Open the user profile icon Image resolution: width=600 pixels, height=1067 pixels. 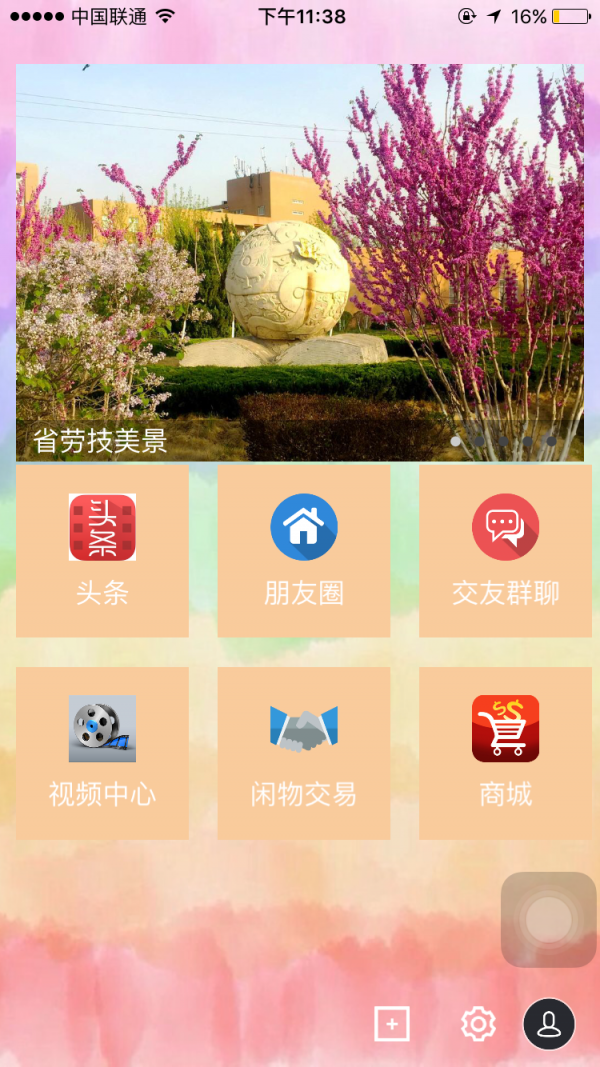pos(549,1024)
